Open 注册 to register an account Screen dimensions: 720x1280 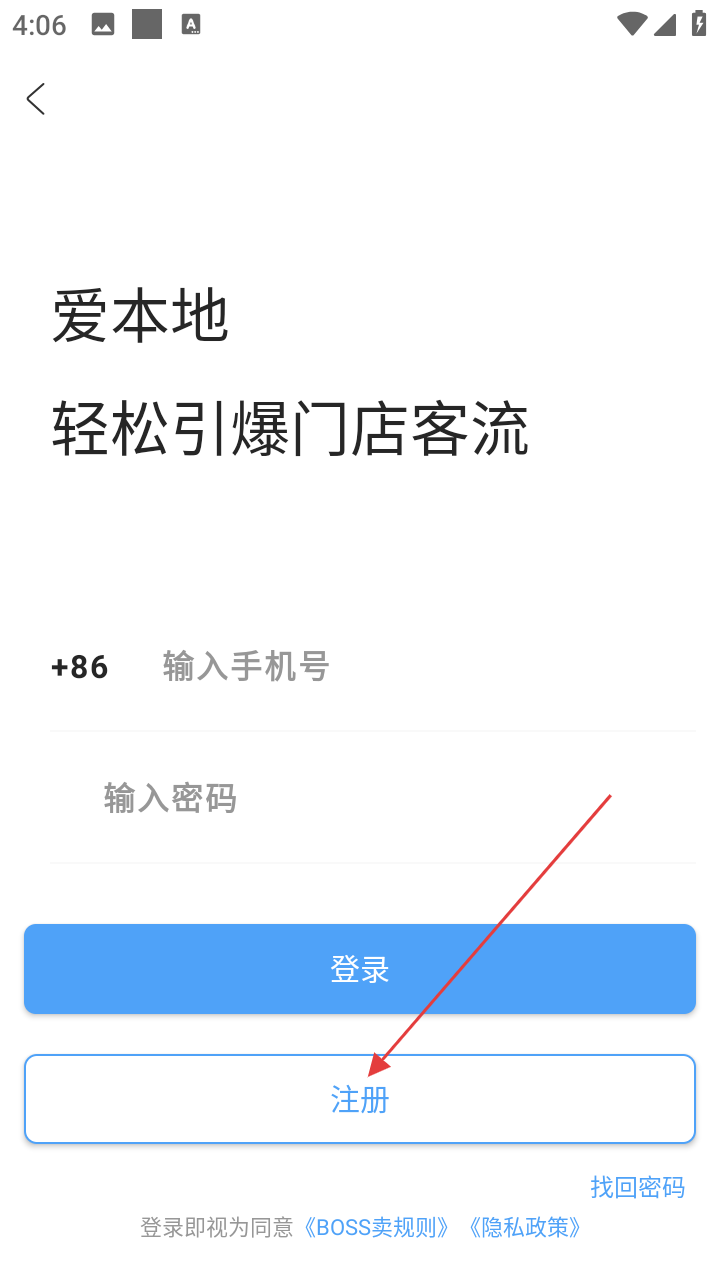[x=360, y=1099]
